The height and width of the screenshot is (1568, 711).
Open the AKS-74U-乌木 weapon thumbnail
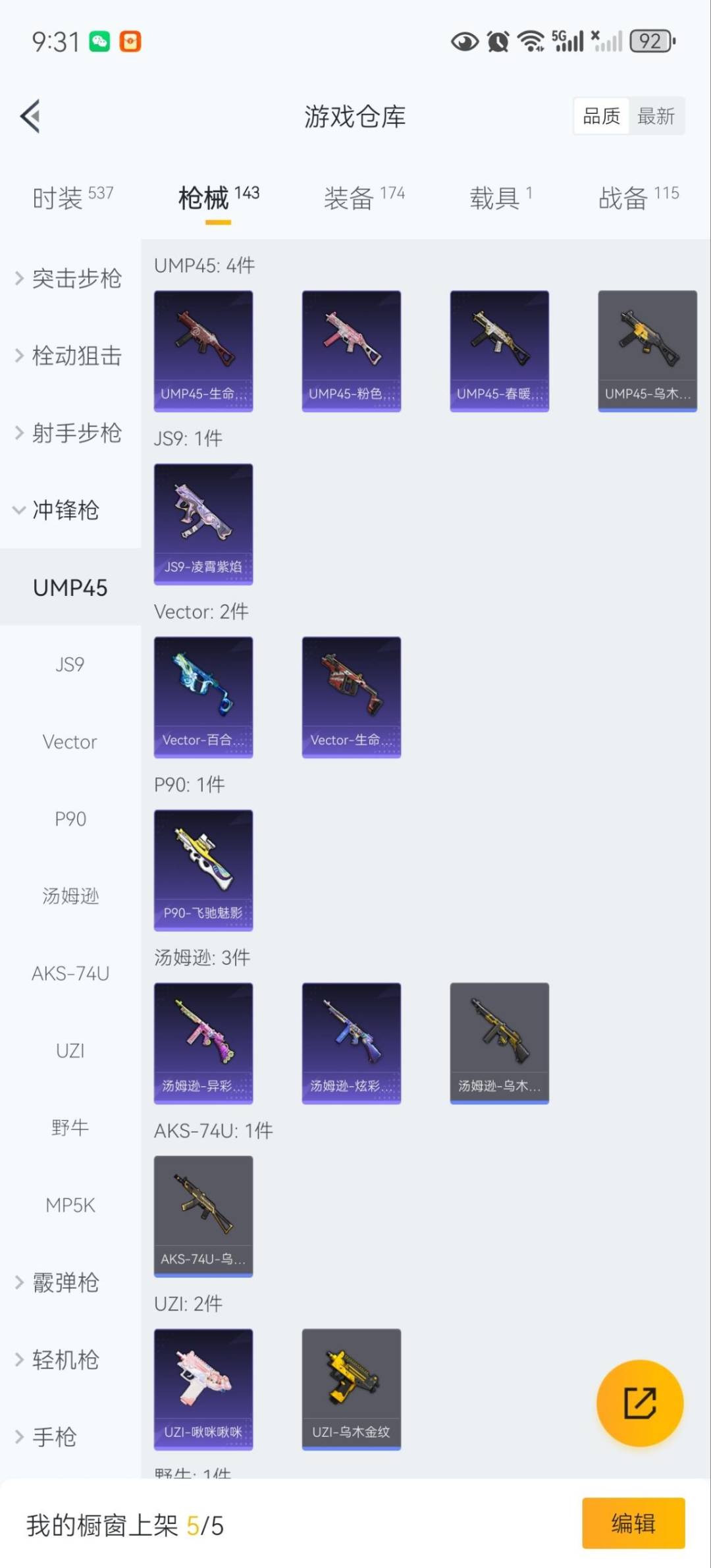(203, 1215)
